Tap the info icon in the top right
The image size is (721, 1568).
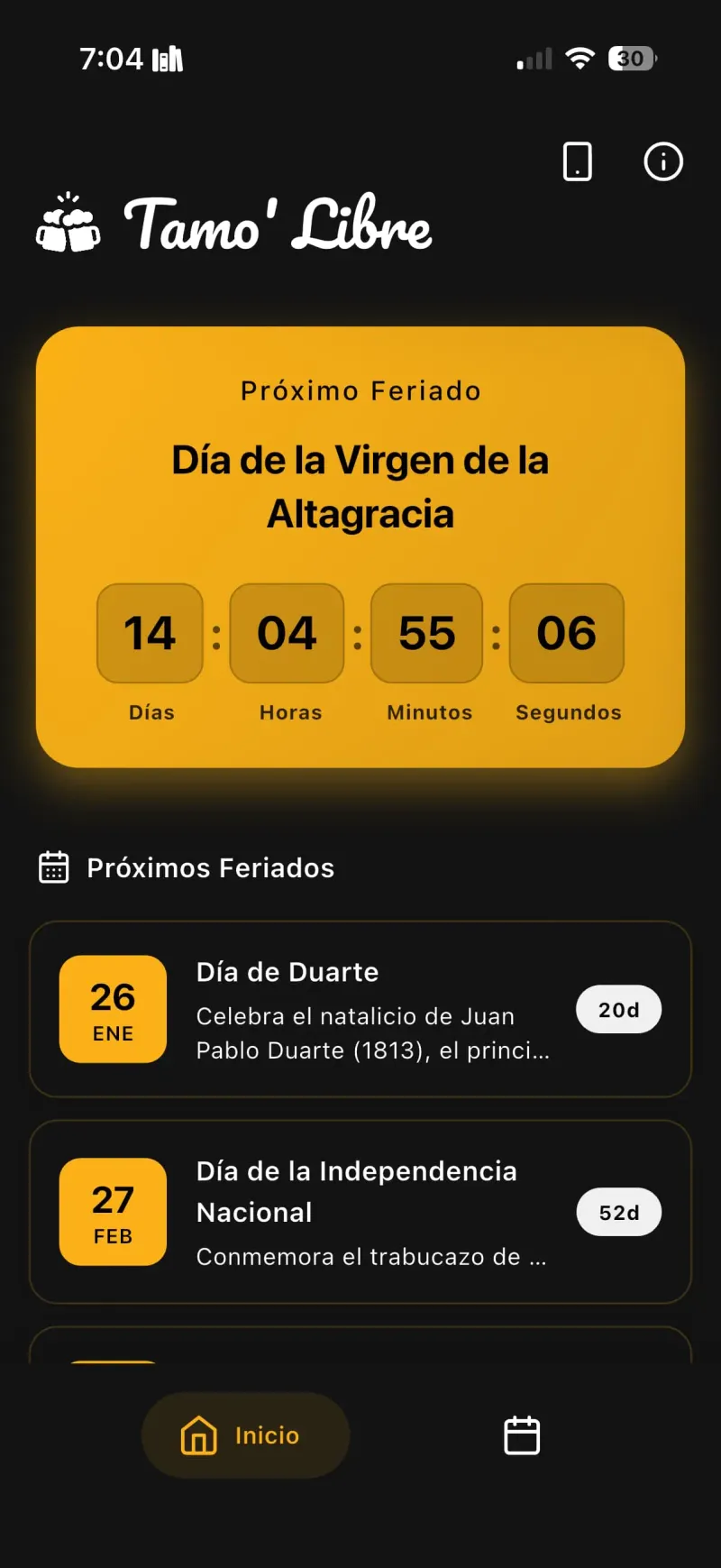(663, 162)
